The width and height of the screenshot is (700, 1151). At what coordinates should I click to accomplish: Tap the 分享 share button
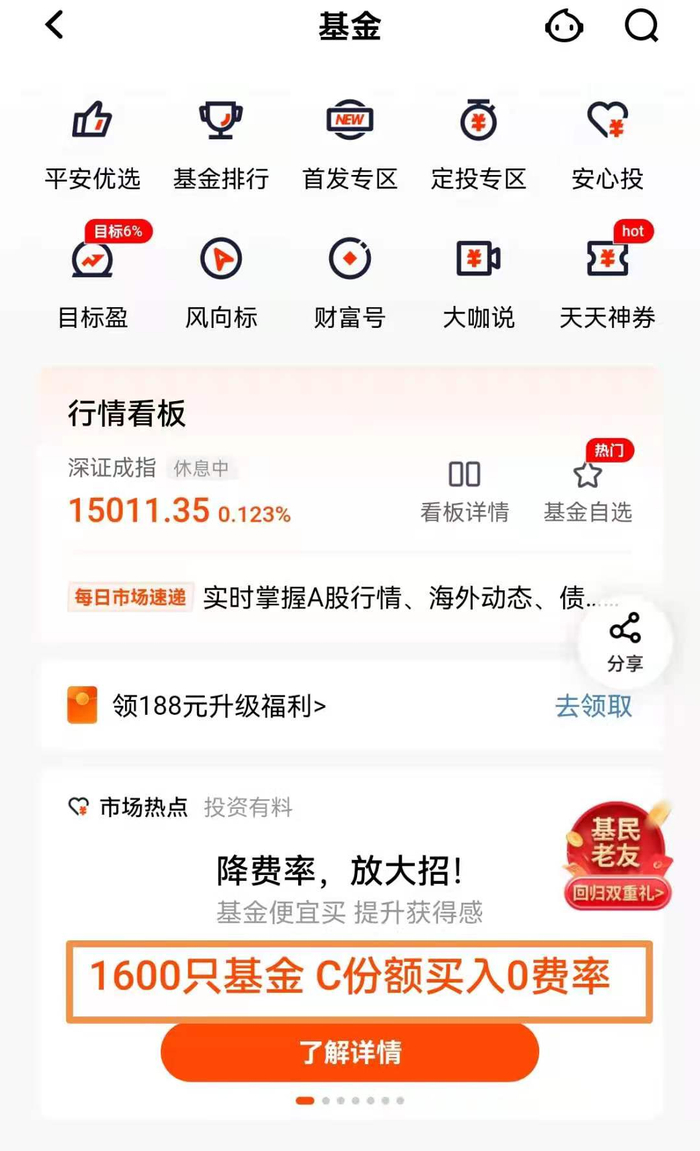[x=625, y=642]
